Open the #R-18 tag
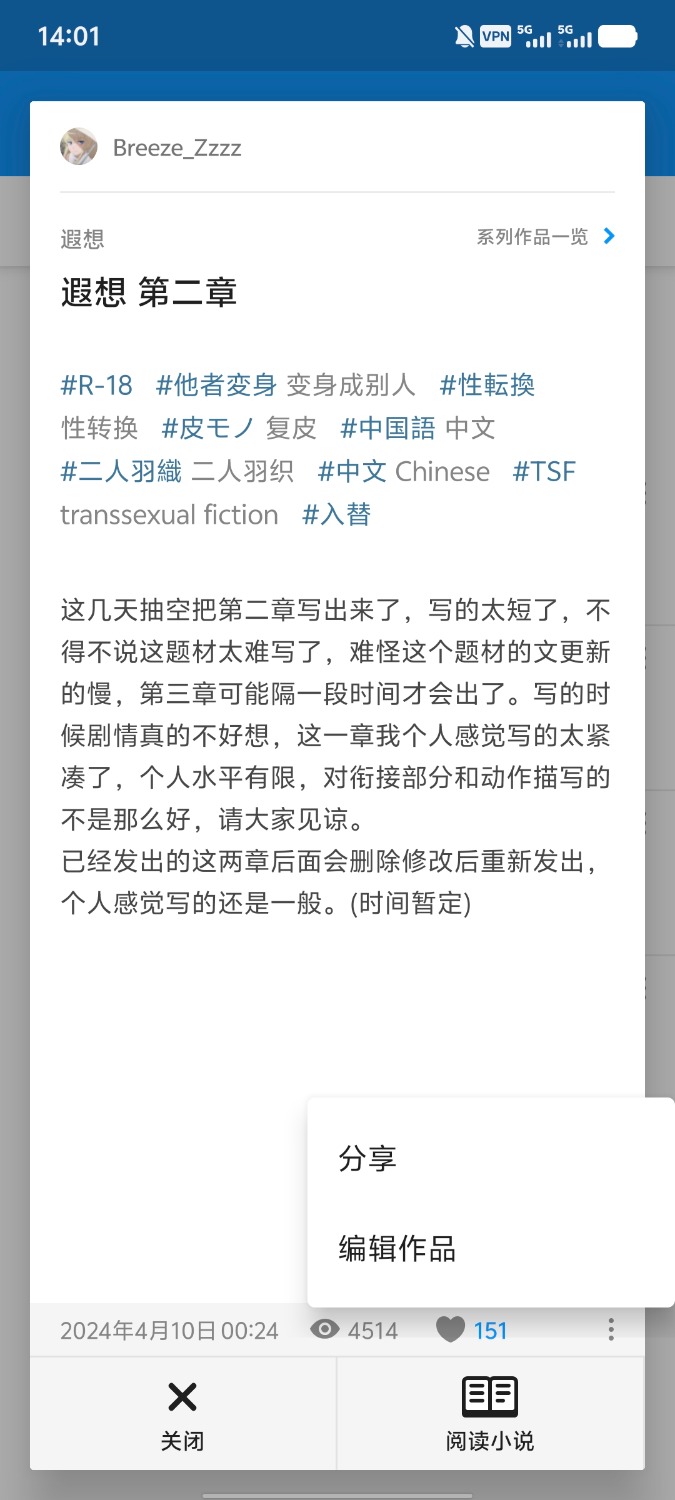This screenshot has height=1500, width=675. tap(97, 385)
